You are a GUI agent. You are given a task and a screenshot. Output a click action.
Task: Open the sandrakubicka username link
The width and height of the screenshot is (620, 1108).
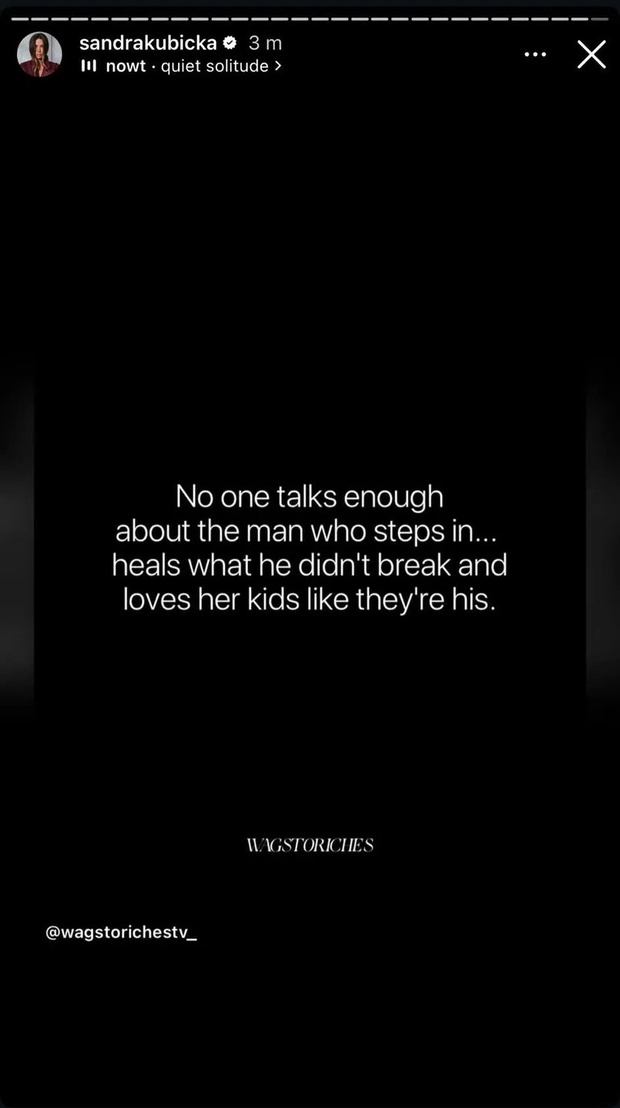point(148,43)
